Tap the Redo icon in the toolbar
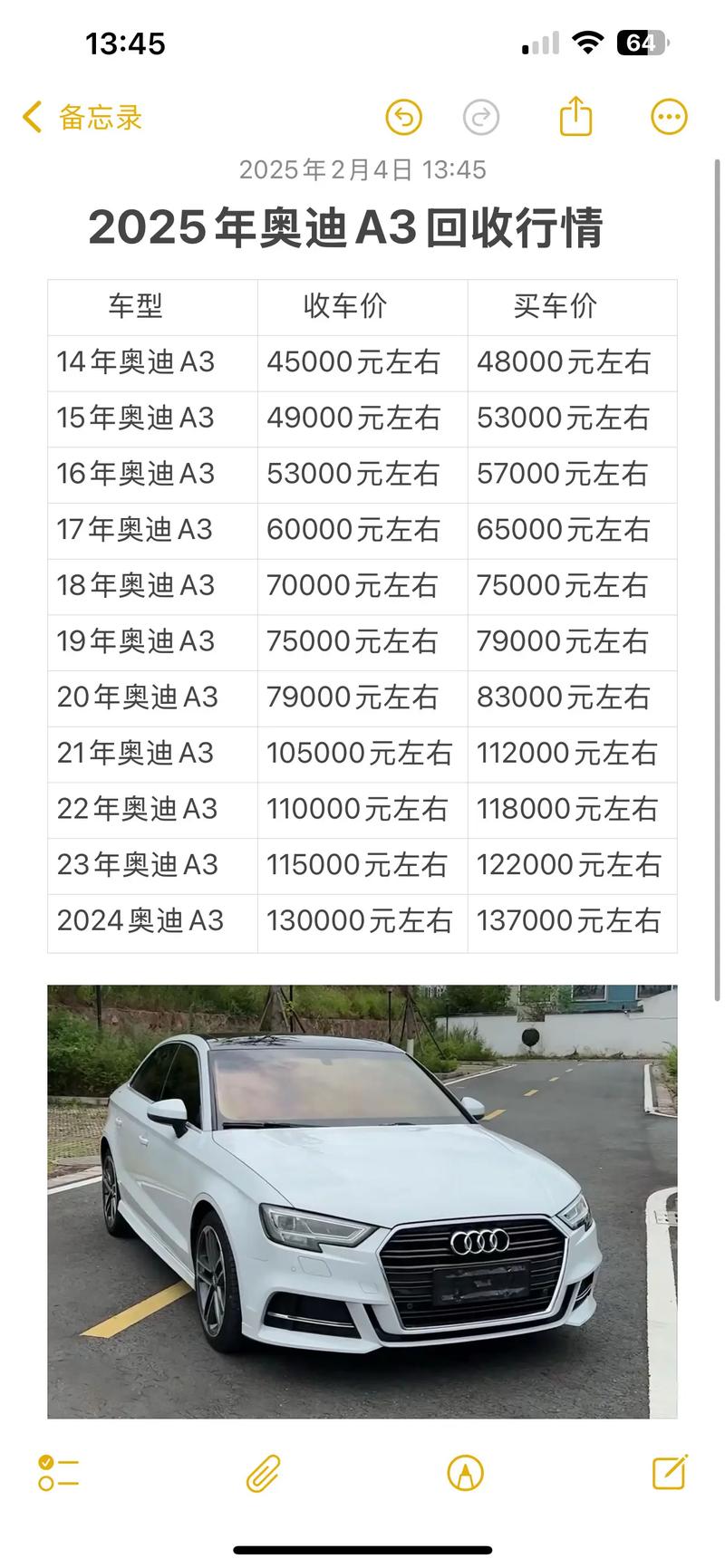 (x=481, y=117)
